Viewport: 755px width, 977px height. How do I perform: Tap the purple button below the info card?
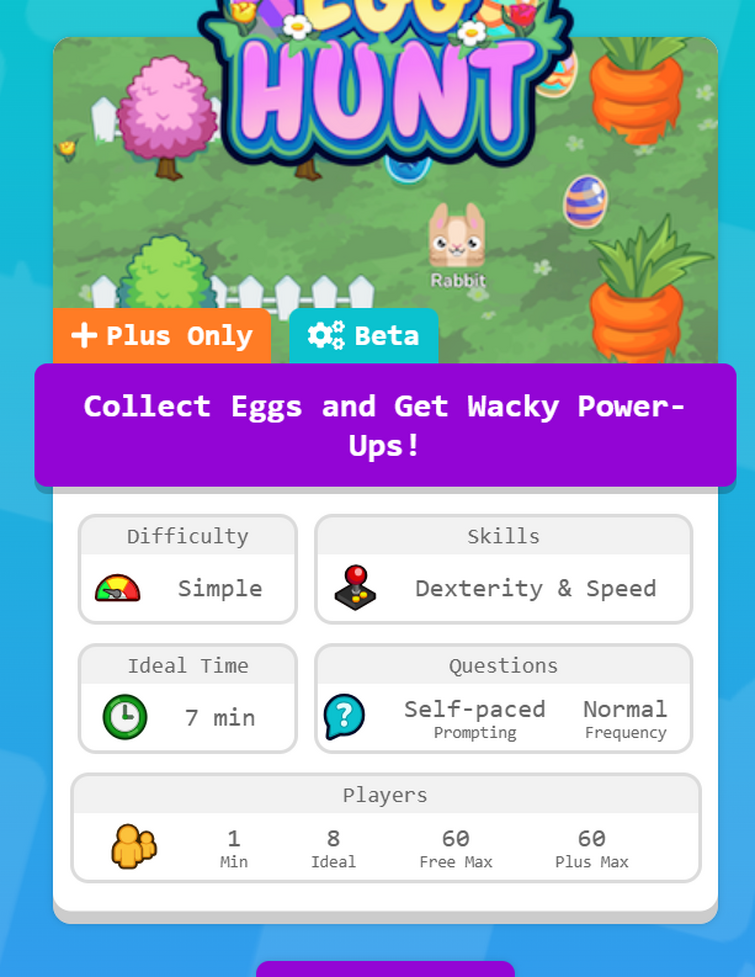tap(385, 969)
